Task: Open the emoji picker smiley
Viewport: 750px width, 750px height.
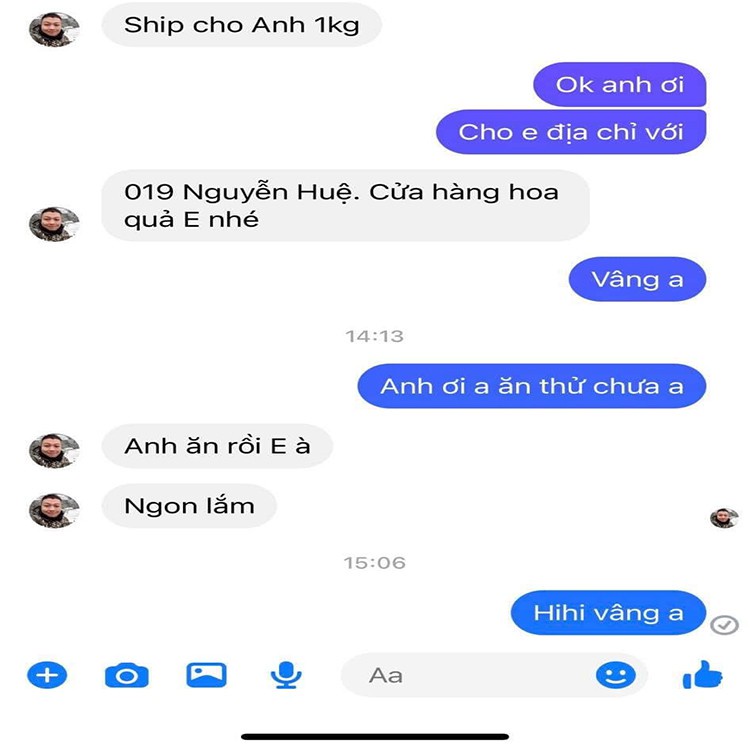Action: pyautogui.click(x=615, y=675)
